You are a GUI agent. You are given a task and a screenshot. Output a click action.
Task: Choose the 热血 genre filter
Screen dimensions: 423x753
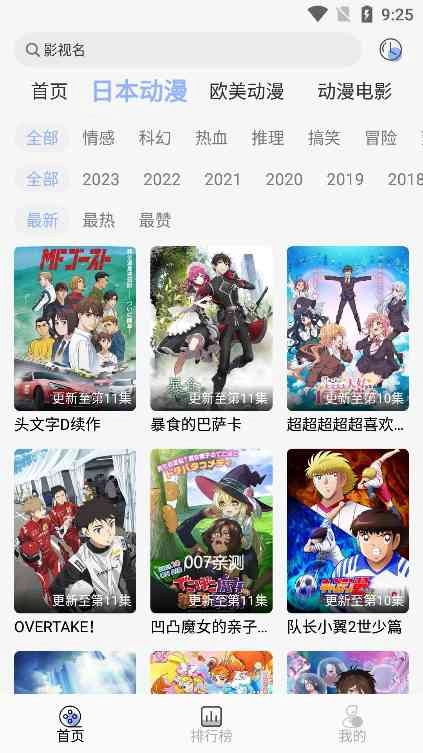tap(211, 138)
